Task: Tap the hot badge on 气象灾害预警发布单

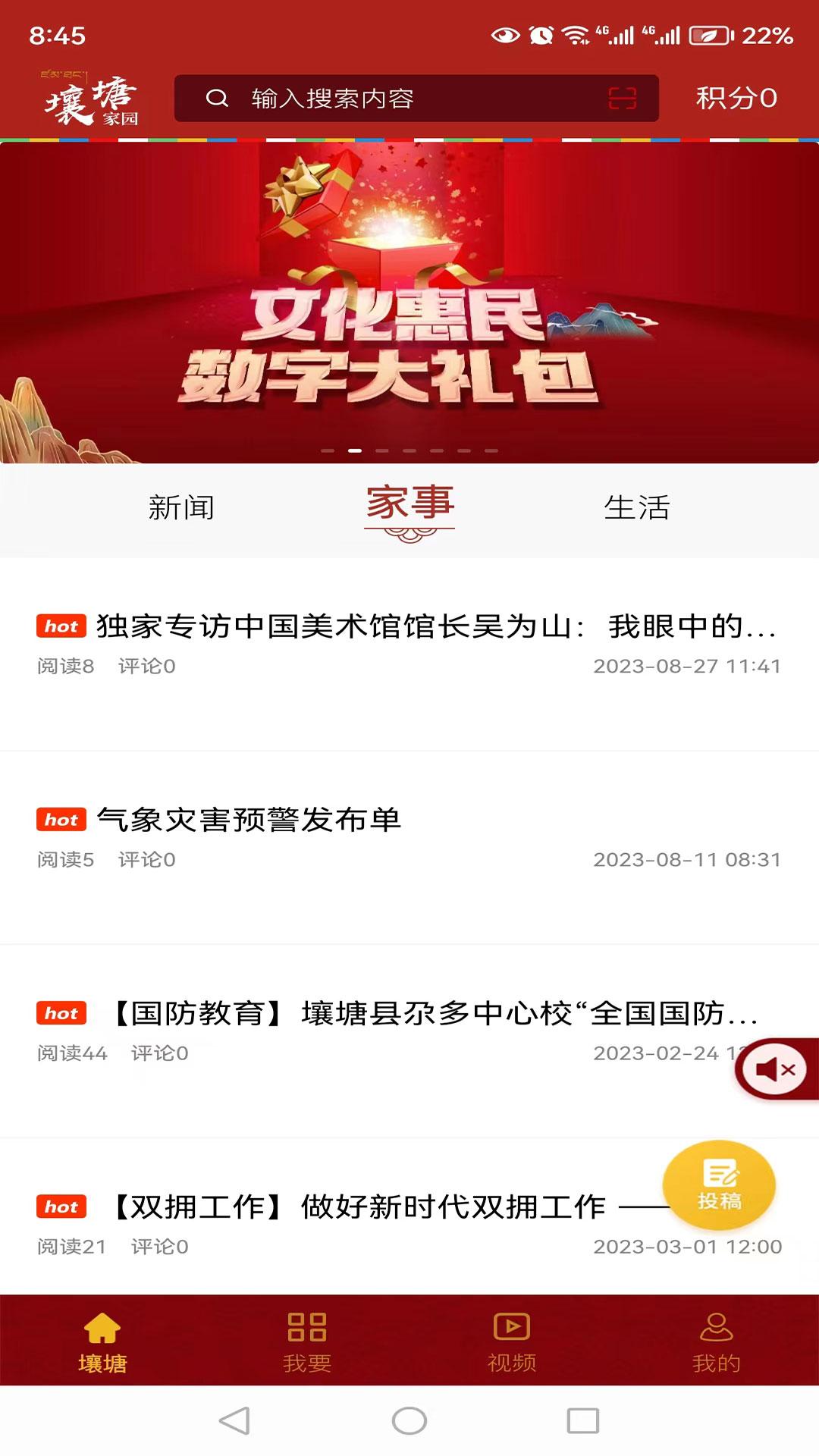Action: 62,818
